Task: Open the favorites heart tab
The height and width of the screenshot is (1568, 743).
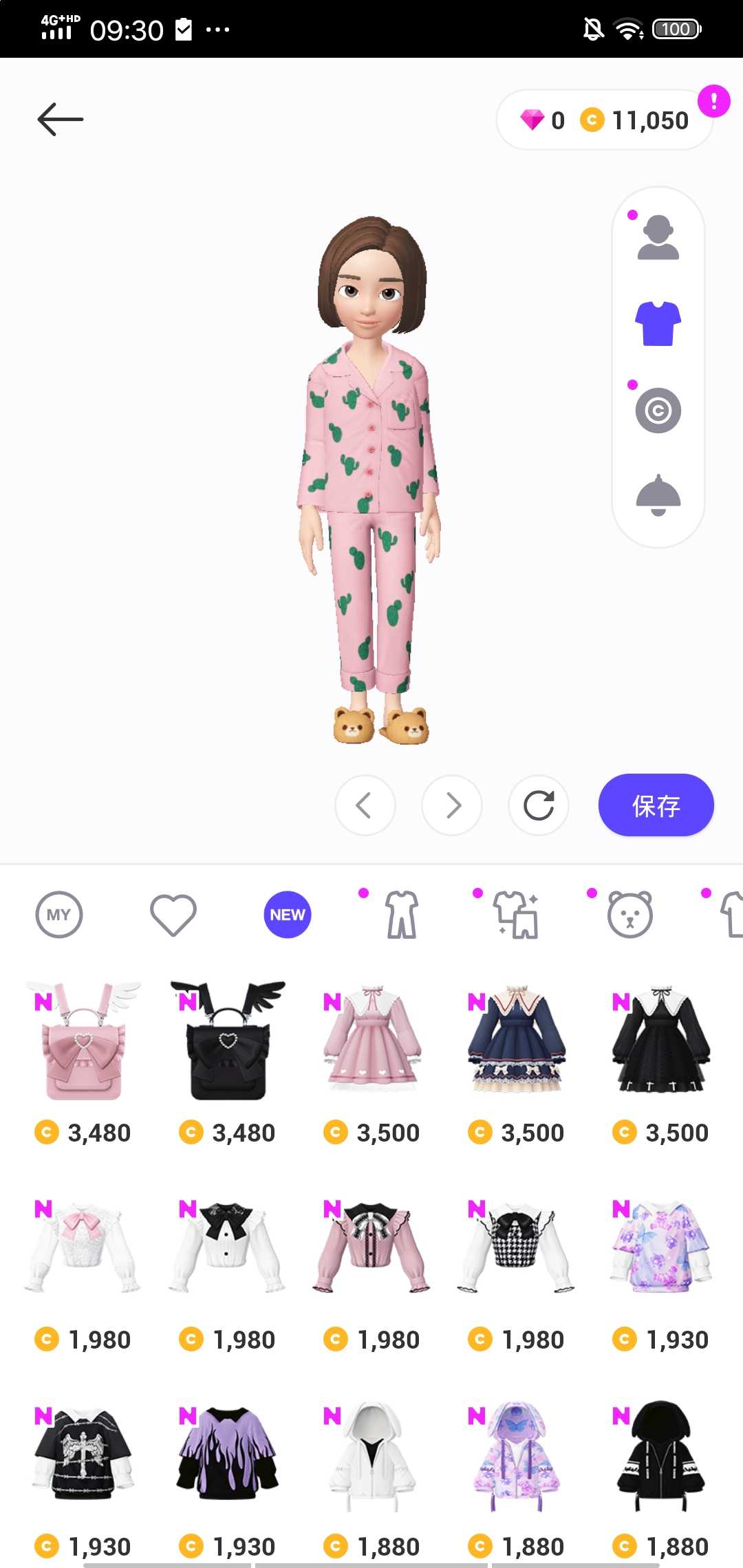Action: click(x=173, y=915)
